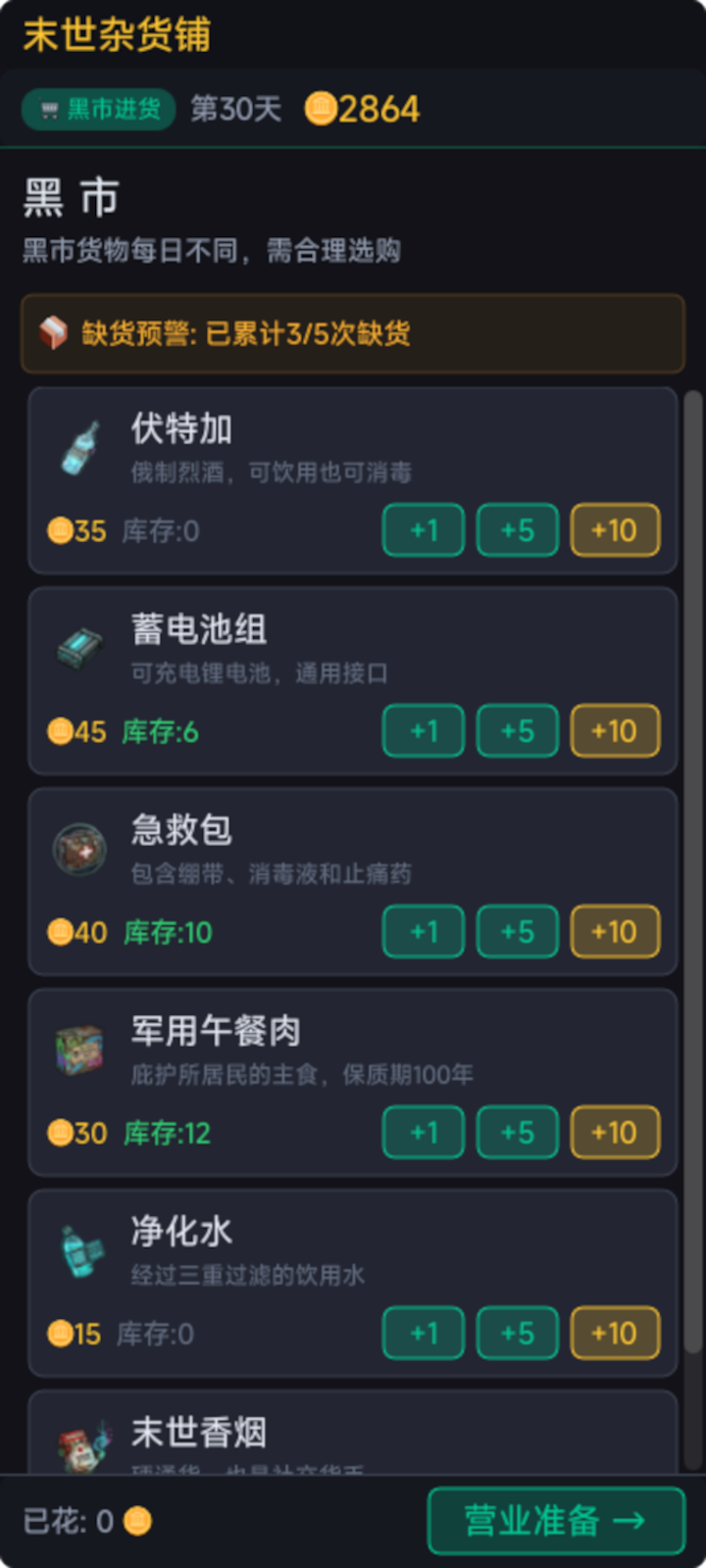
Task: Purchase 5 净化水
Action: tap(517, 1333)
